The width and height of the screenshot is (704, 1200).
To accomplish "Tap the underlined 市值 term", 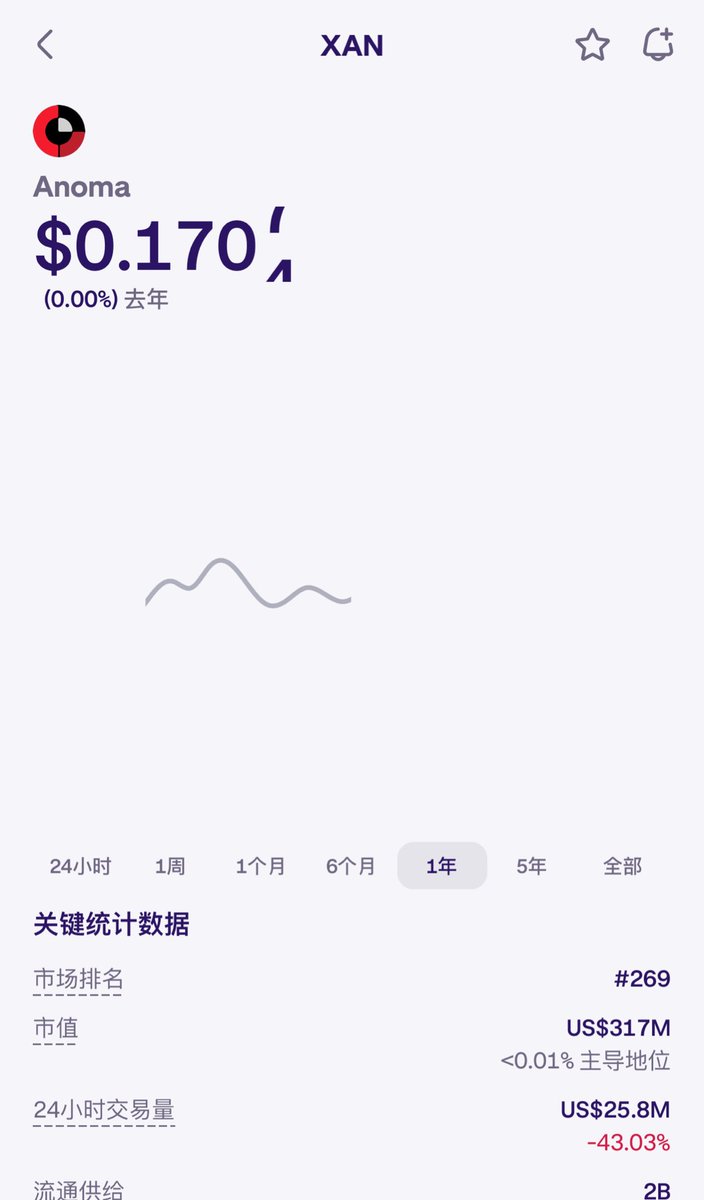I will [x=55, y=1029].
